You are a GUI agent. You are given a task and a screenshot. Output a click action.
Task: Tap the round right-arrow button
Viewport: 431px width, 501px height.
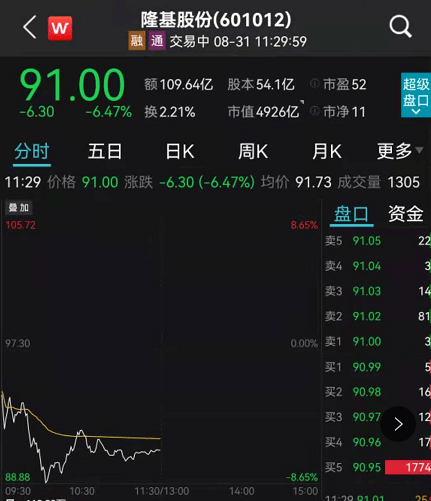point(398,424)
